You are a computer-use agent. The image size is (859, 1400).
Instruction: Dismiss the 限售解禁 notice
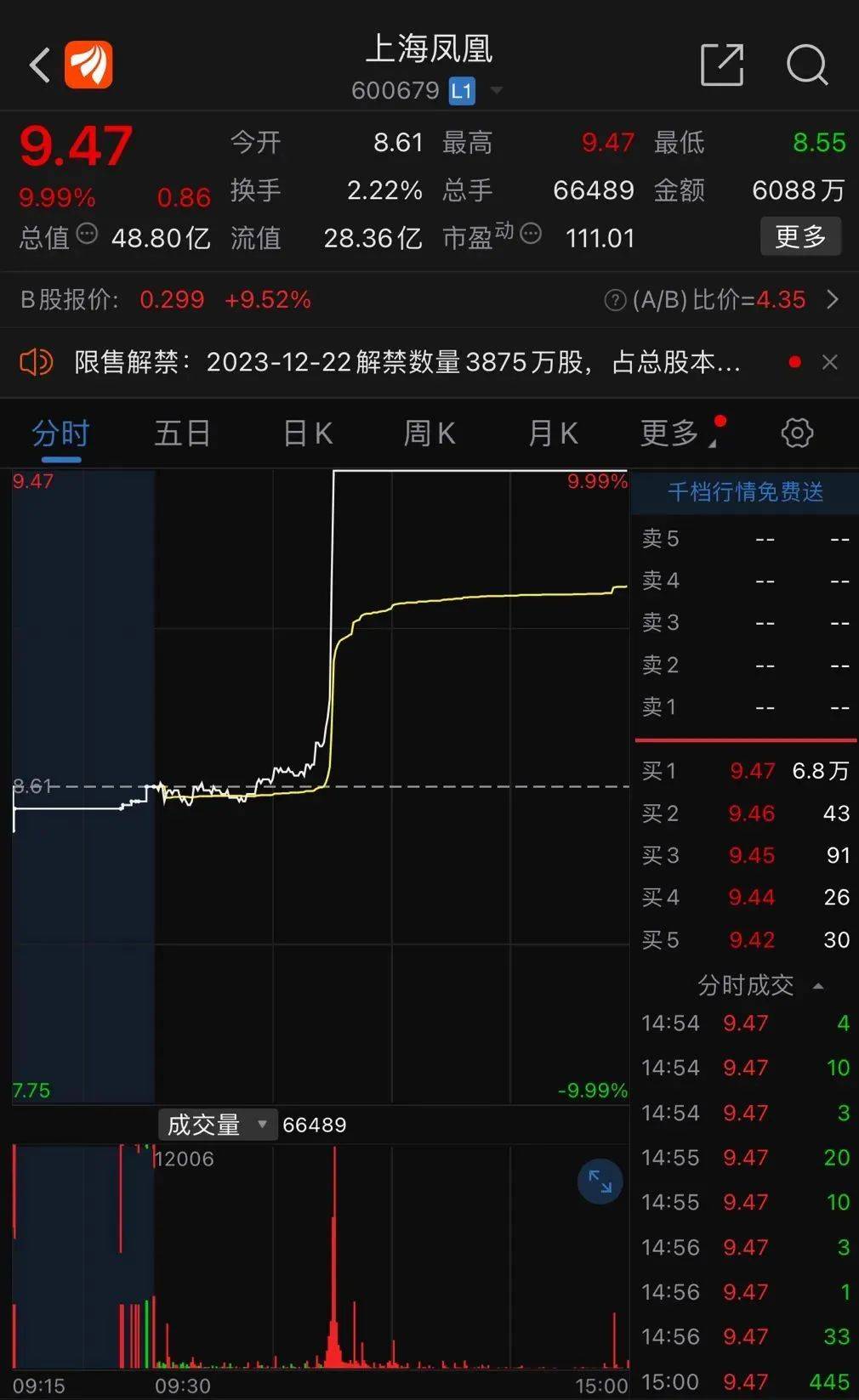[x=830, y=363]
